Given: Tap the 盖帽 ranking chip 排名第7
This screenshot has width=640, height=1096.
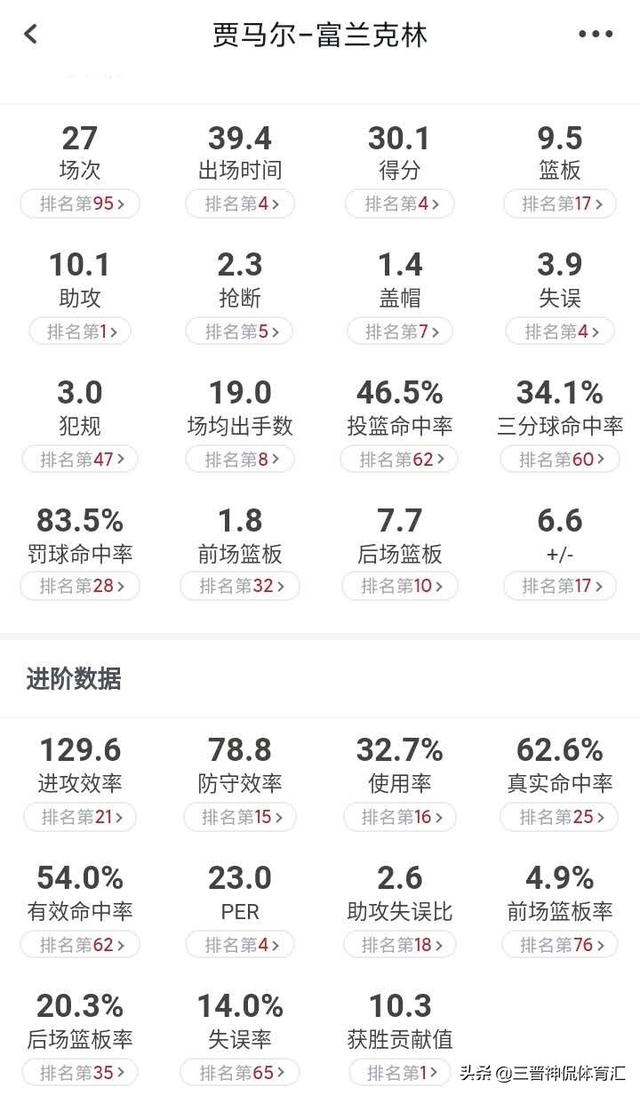Looking at the screenshot, I should tap(400, 331).
